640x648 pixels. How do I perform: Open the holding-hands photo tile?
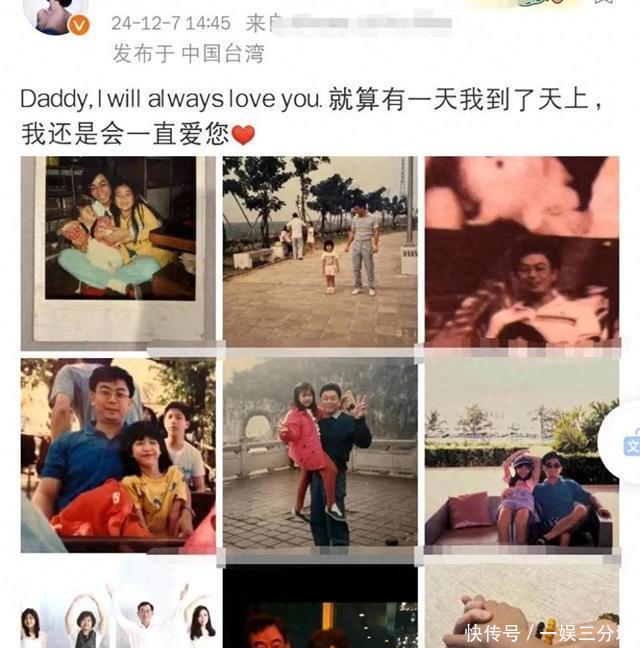(522, 607)
